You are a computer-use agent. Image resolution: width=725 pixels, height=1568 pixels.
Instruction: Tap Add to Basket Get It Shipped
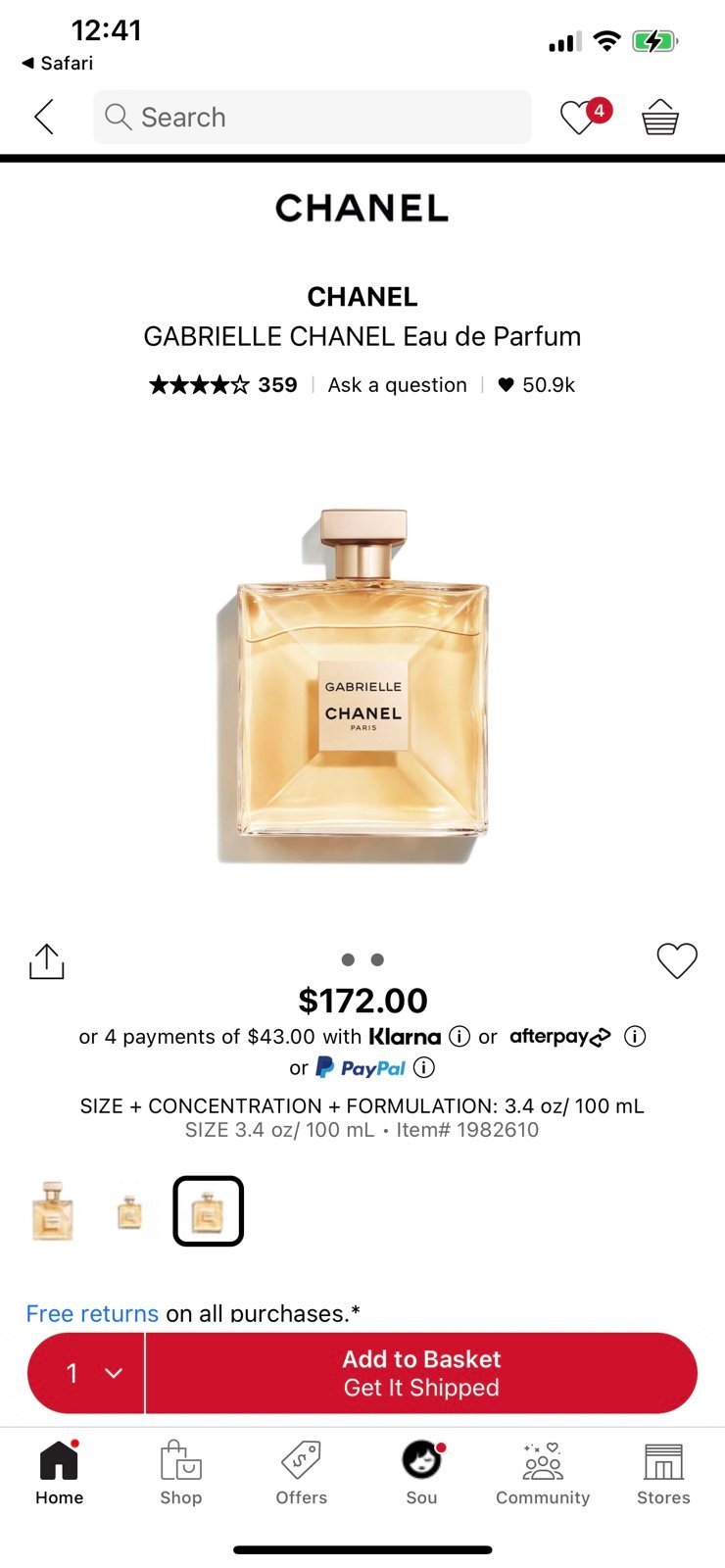[421, 1373]
